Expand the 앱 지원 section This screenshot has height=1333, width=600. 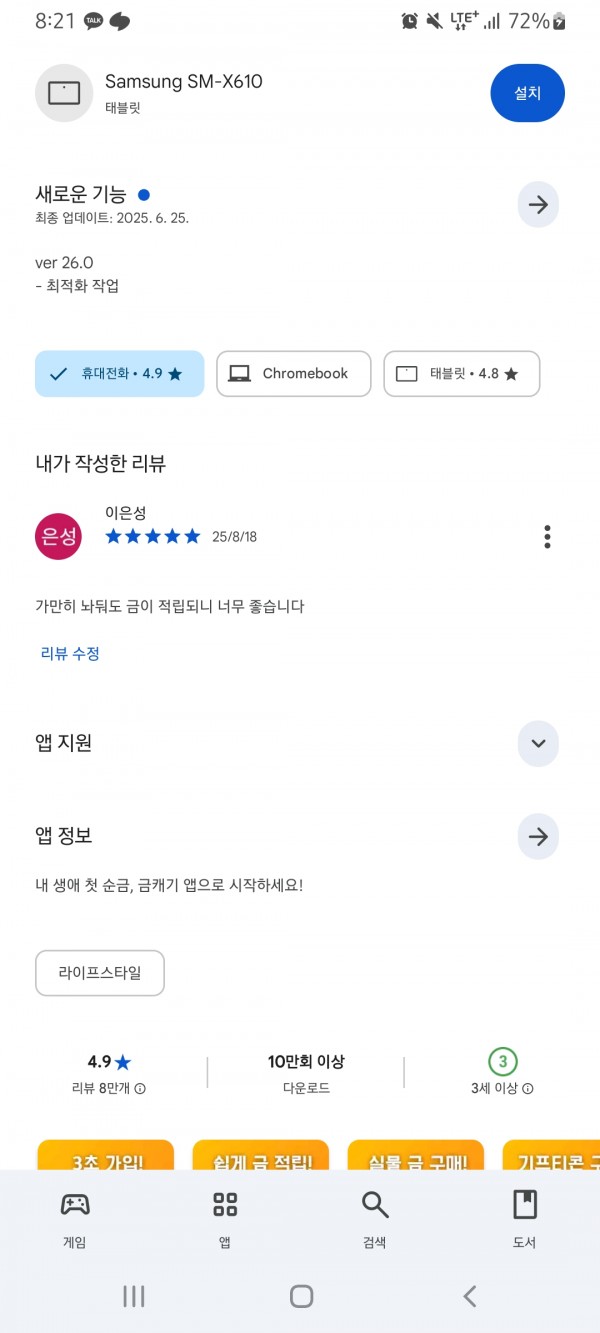pyautogui.click(x=538, y=743)
